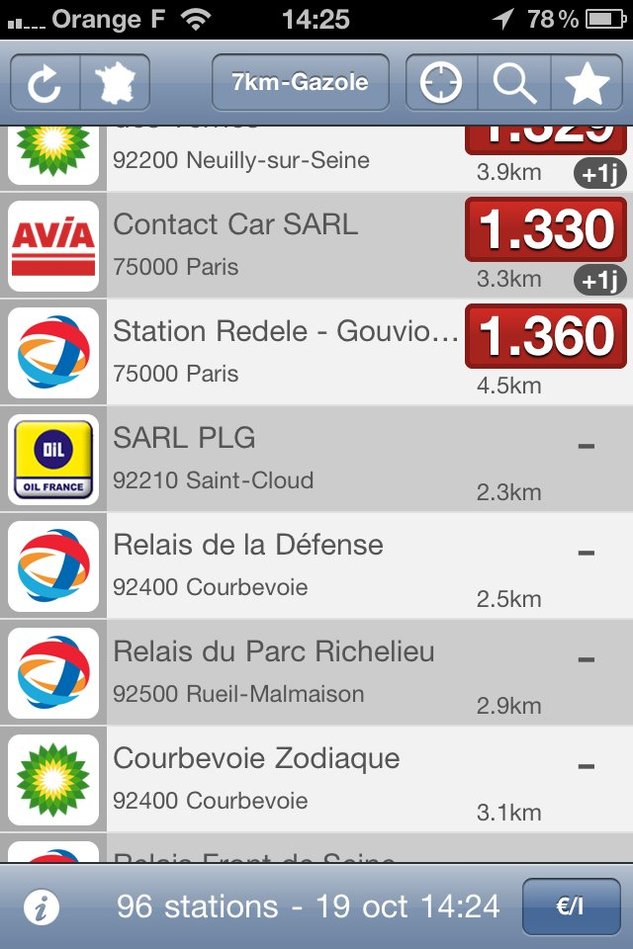Change the 7km-Gazole search filter
Viewport: 633px width, 949px height.
[300, 82]
